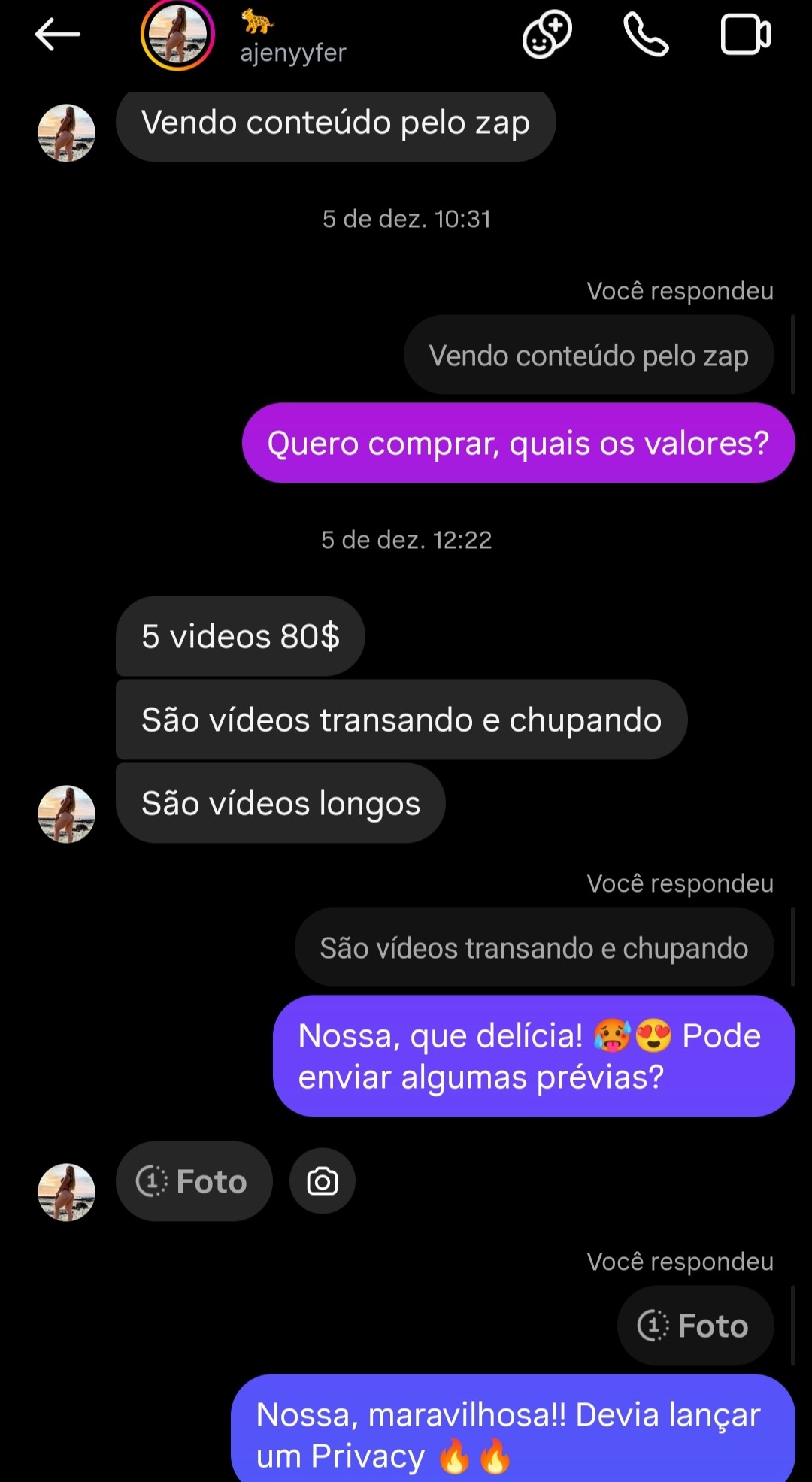View the one-time Foto from ajenyyfer
This screenshot has width=812, height=1482.
click(193, 1181)
